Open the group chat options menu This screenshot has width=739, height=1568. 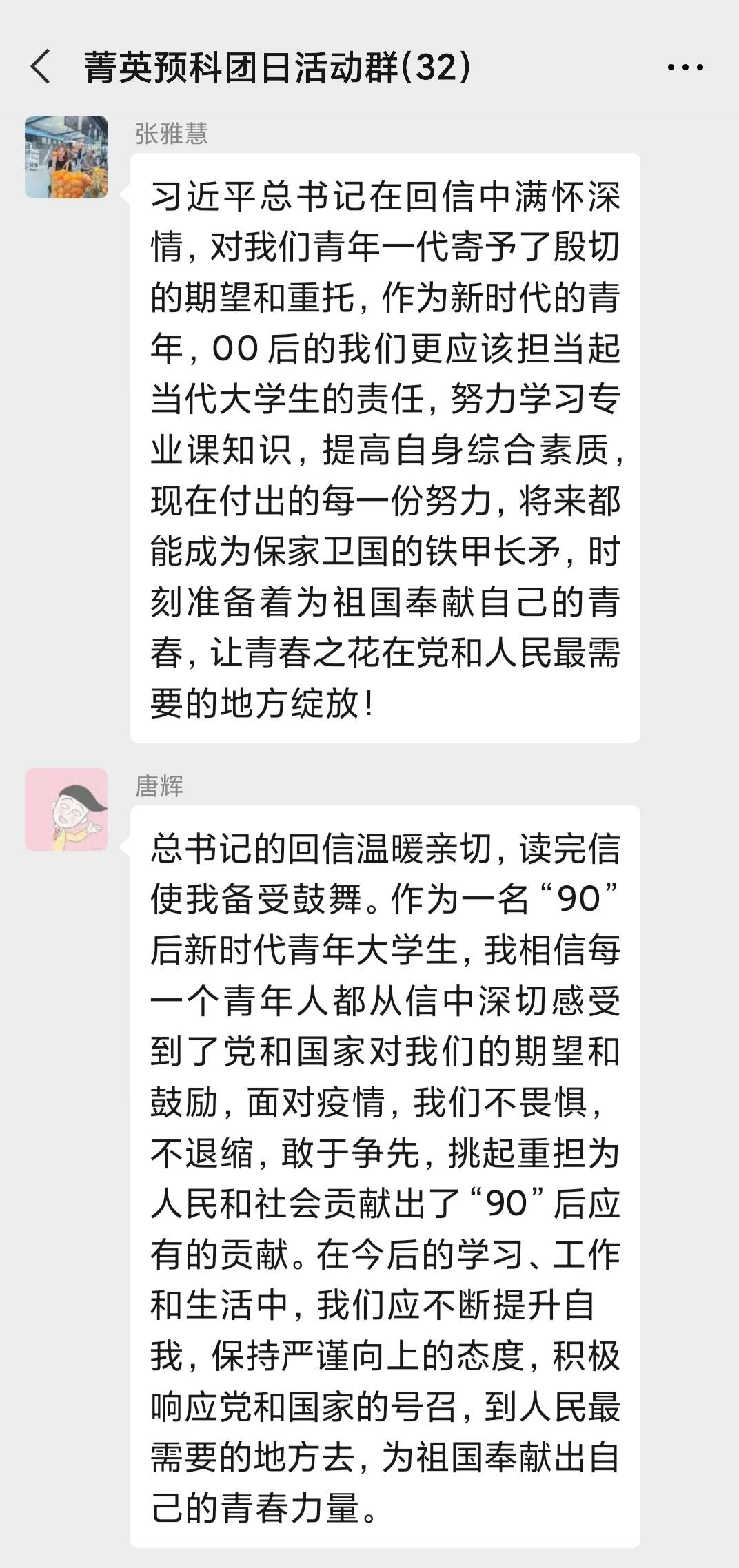tap(685, 68)
